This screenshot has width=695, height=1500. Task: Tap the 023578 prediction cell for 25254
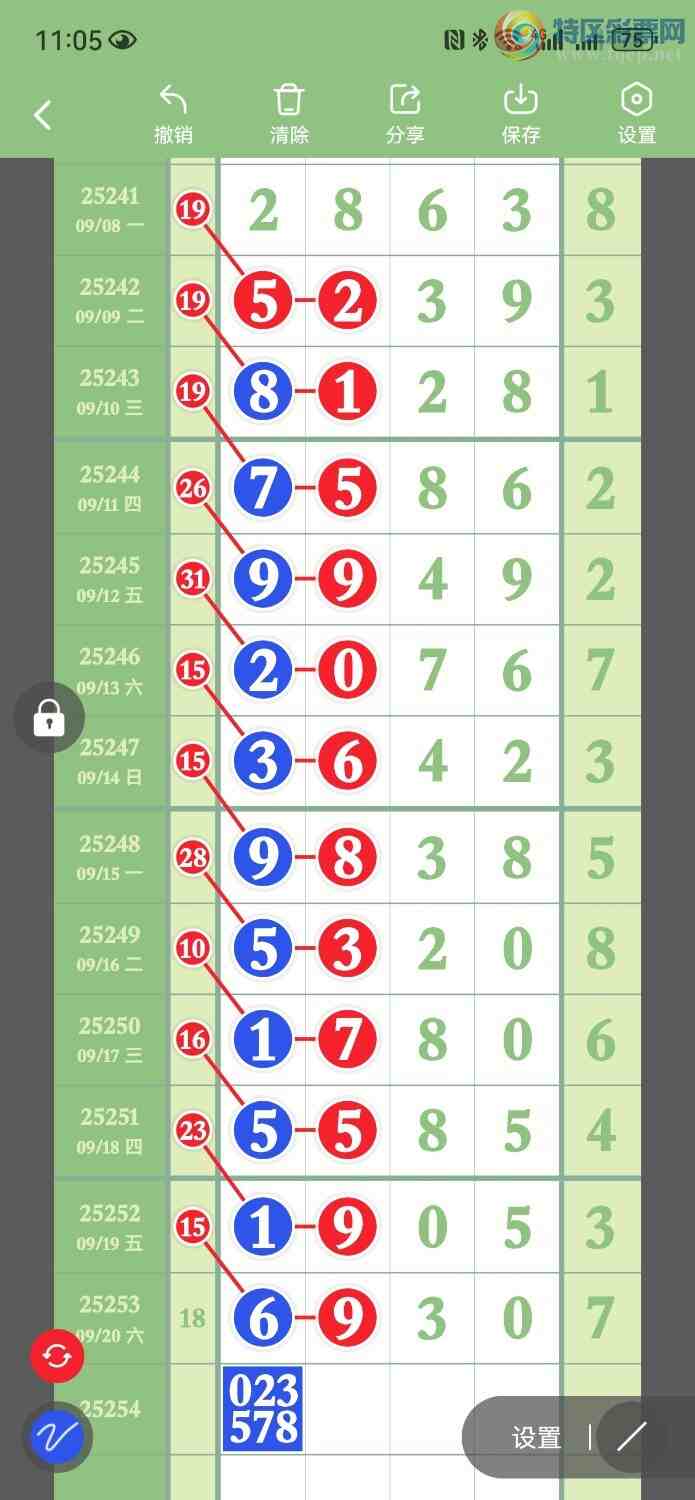pyautogui.click(x=263, y=1409)
